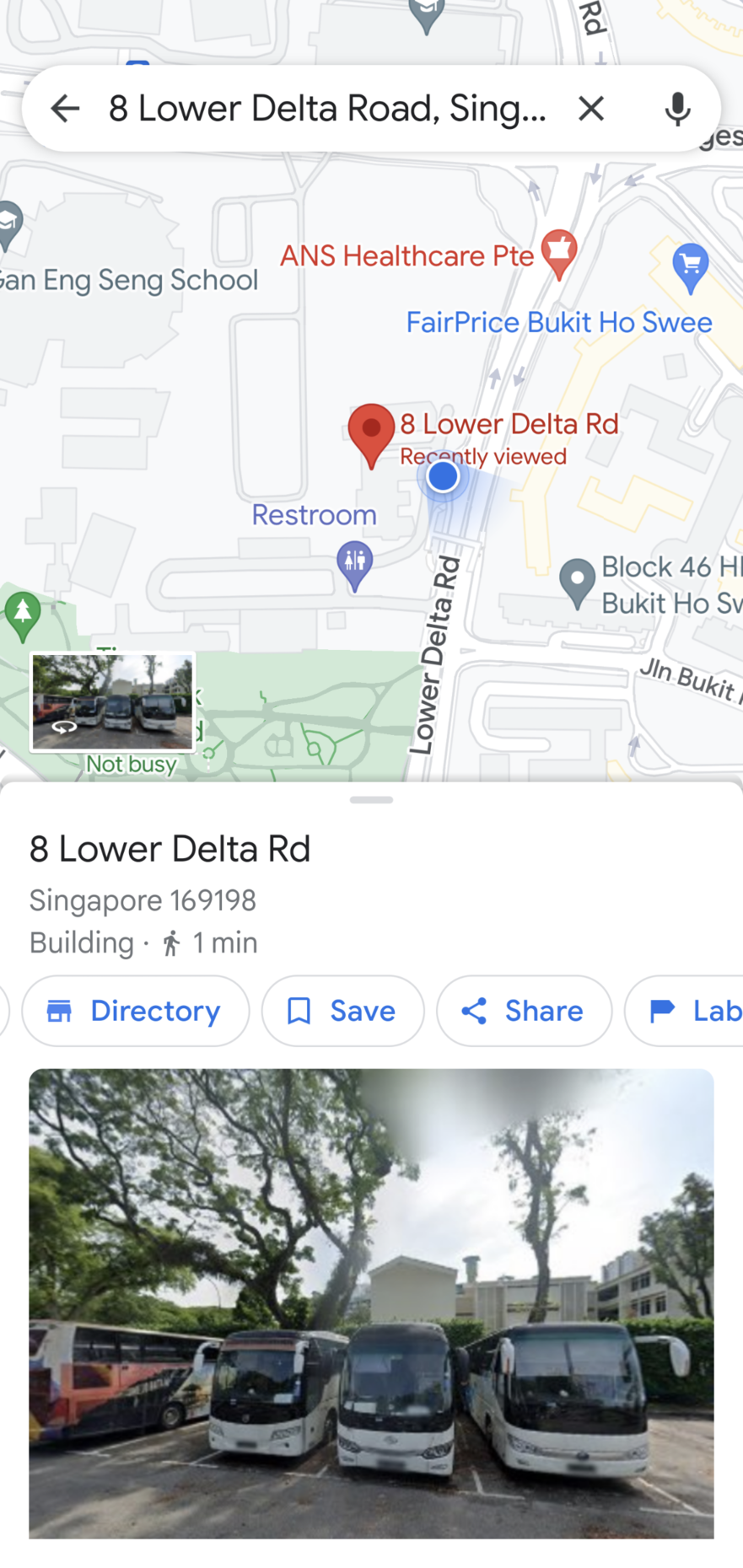Edit the 8 Lower Delta Road search field
The height and width of the screenshot is (1568, 743).
point(327,109)
